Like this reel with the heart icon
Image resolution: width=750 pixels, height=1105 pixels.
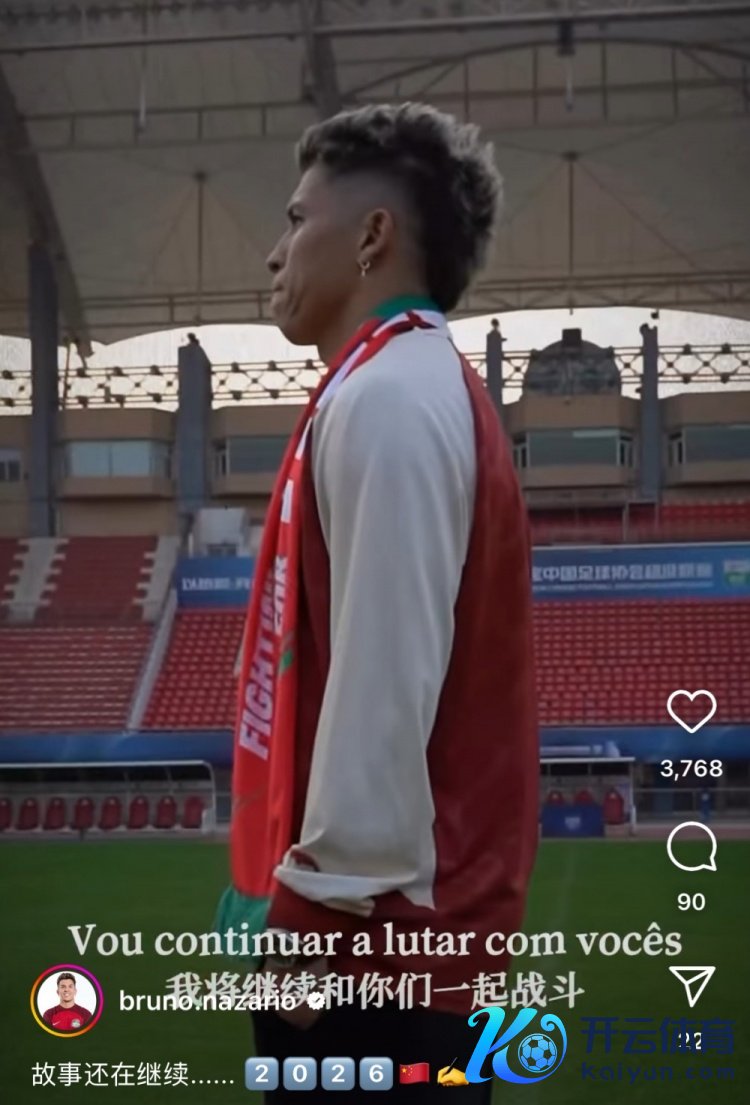(x=692, y=711)
